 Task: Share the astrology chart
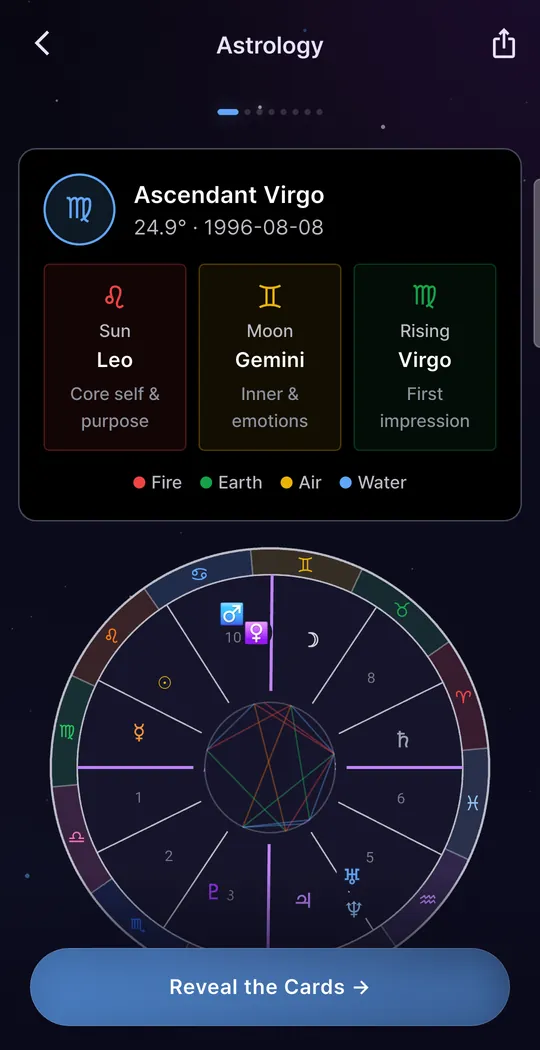pyautogui.click(x=504, y=44)
